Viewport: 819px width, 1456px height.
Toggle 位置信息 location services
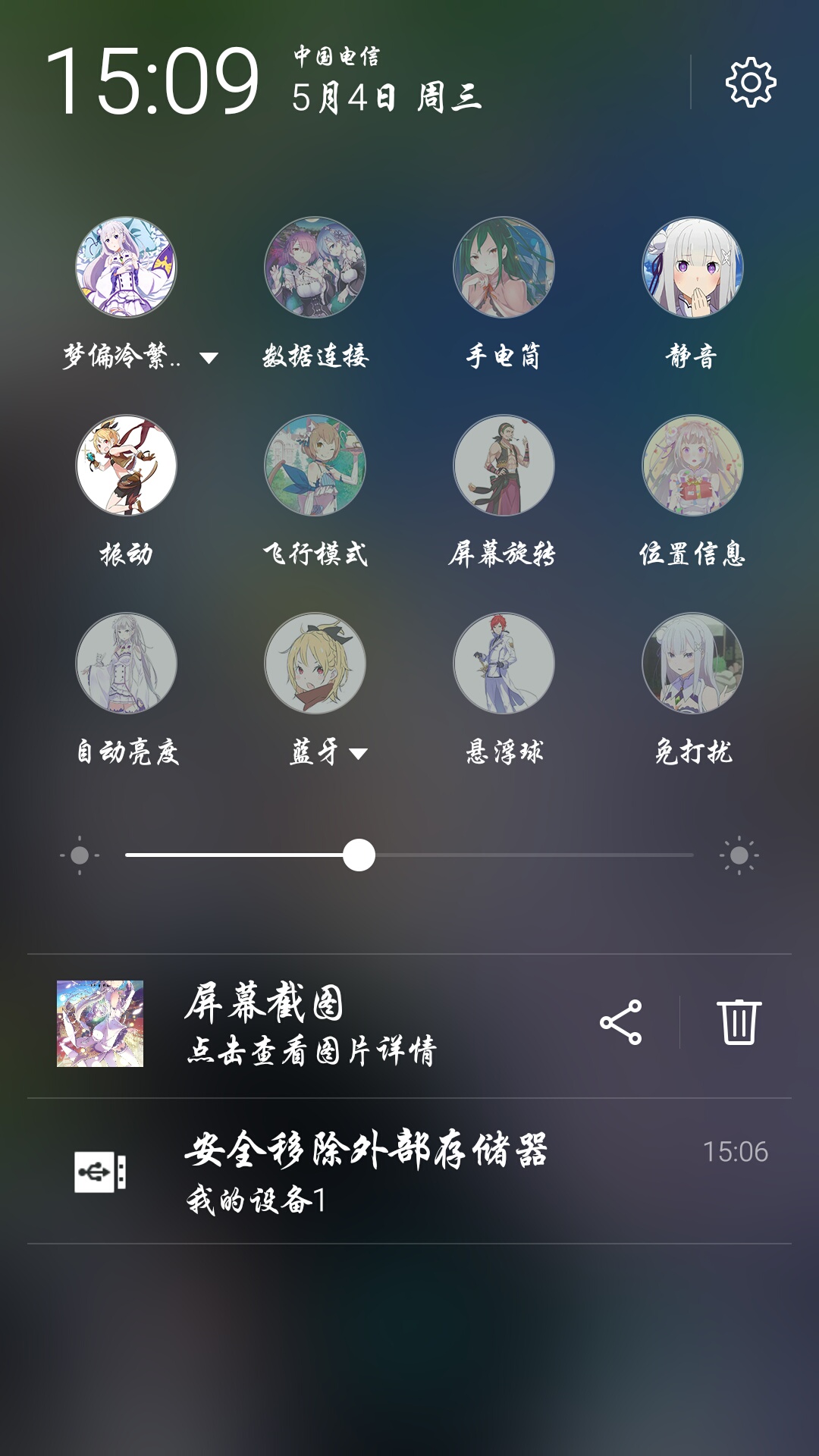[692, 466]
